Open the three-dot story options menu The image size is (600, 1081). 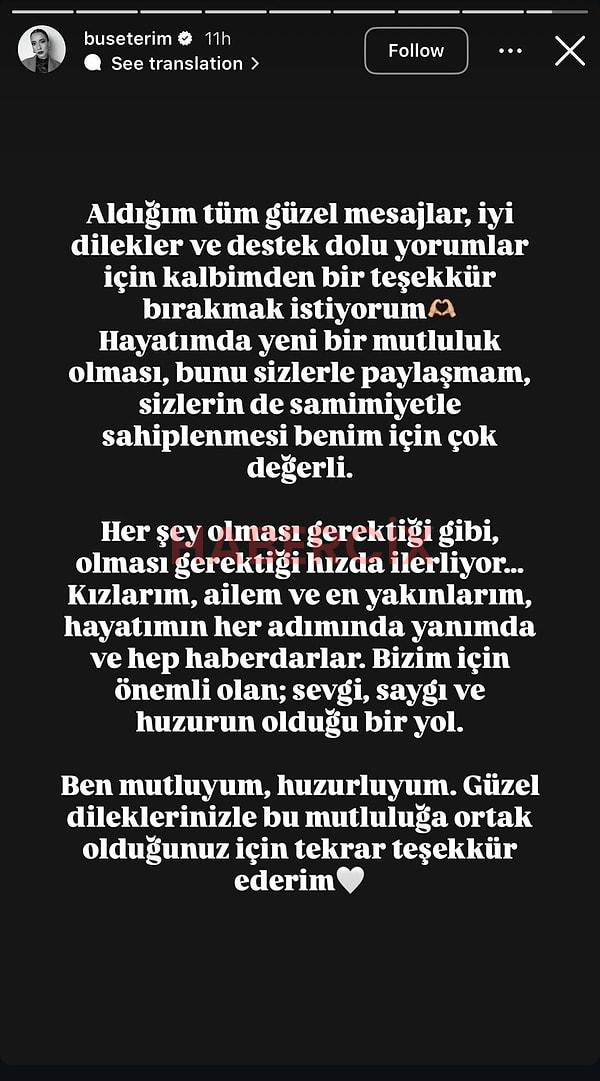point(511,50)
